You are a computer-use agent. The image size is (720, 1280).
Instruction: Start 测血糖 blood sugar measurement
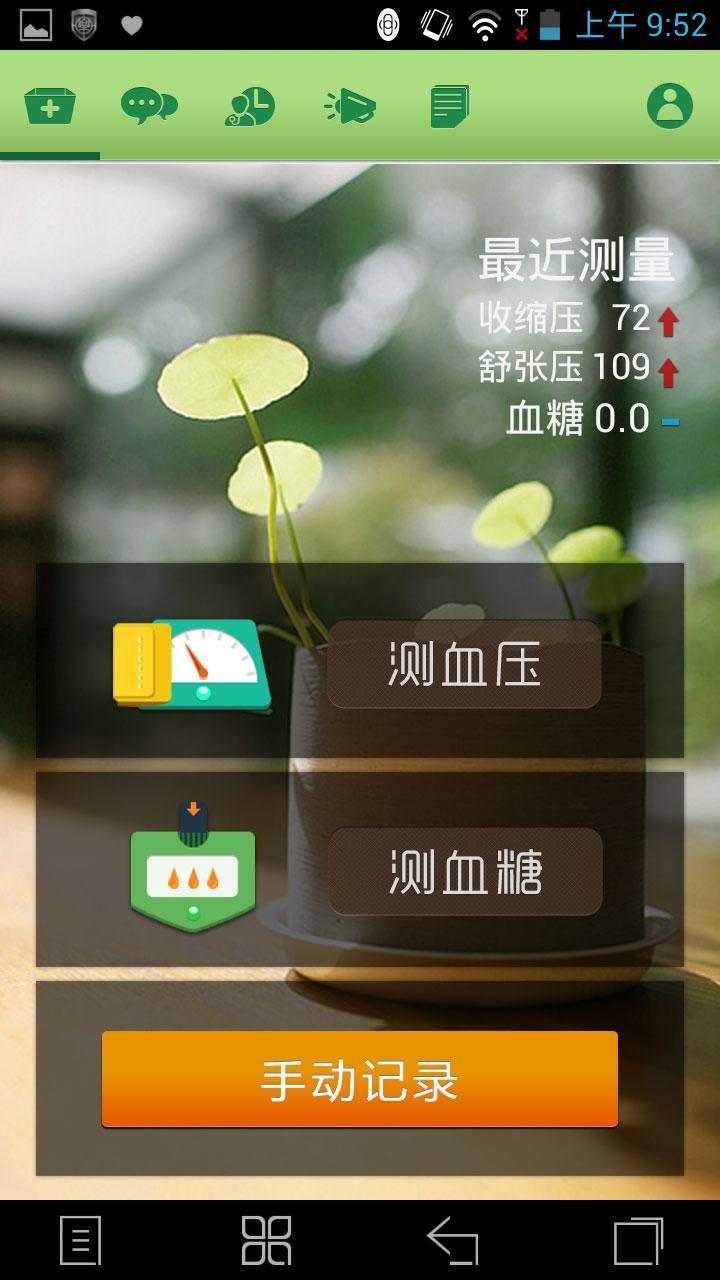(x=465, y=871)
